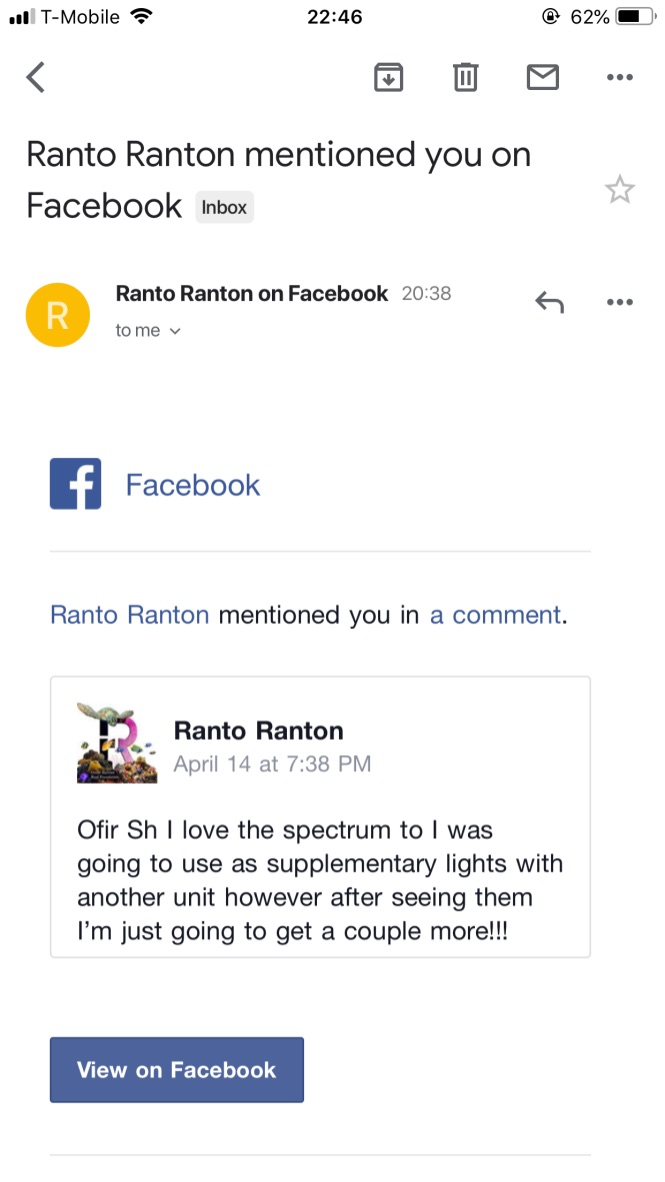Open the Facebook header link
The width and height of the screenshot is (665, 1182).
click(x=192, y=484)
